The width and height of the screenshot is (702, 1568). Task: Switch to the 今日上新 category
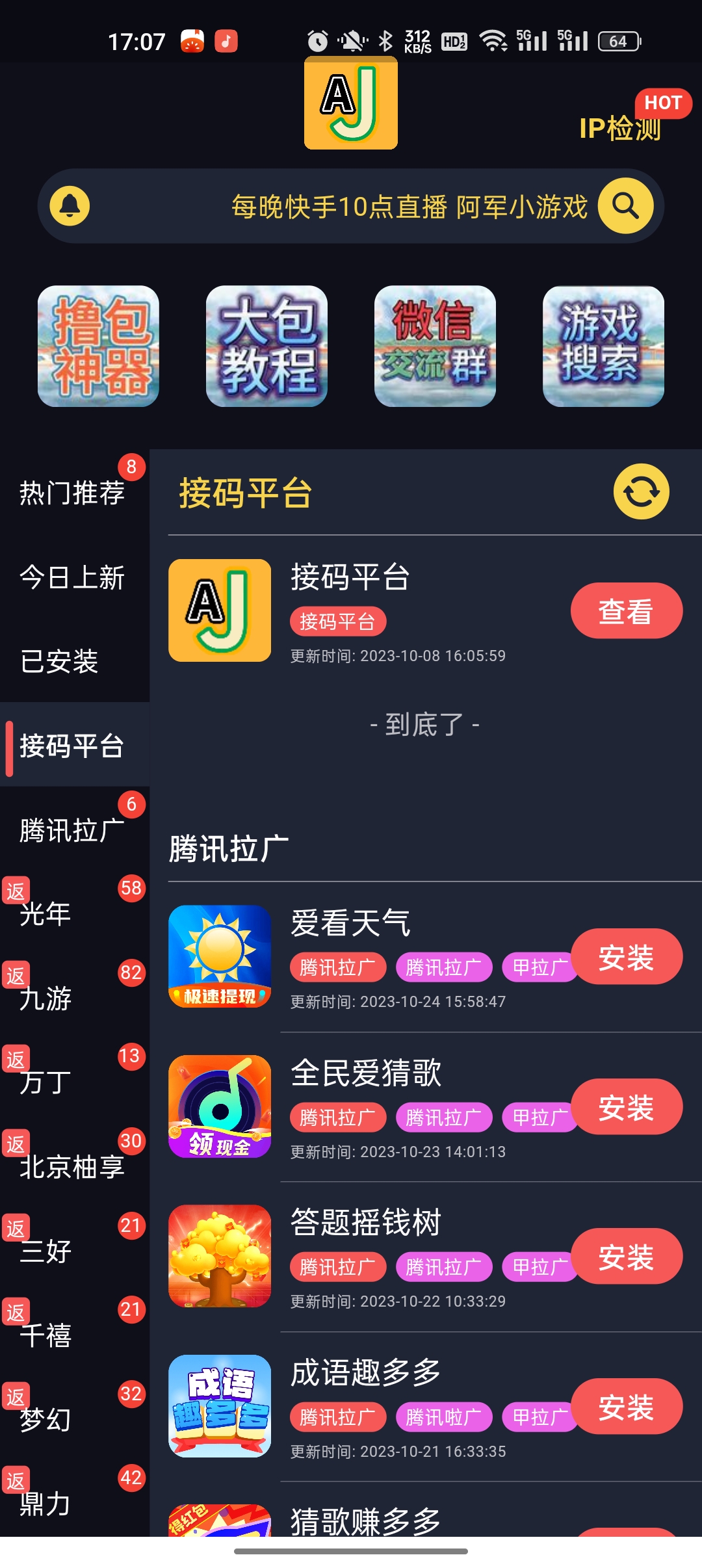[71, 579]
